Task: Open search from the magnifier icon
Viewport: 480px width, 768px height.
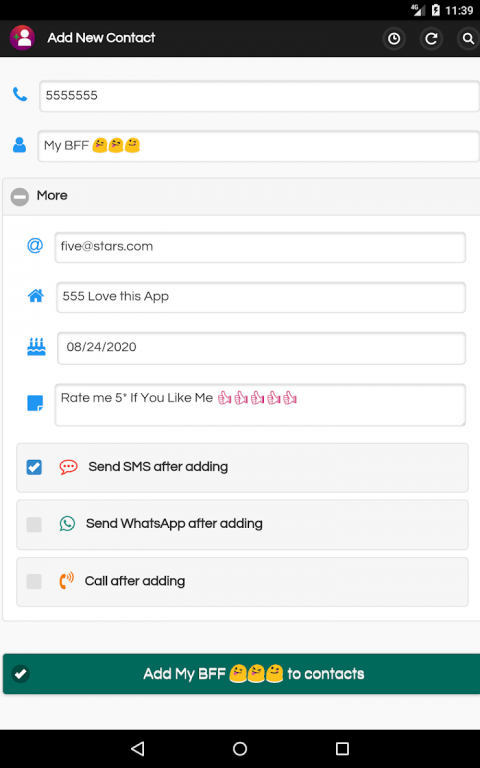Action: (468, 39)
